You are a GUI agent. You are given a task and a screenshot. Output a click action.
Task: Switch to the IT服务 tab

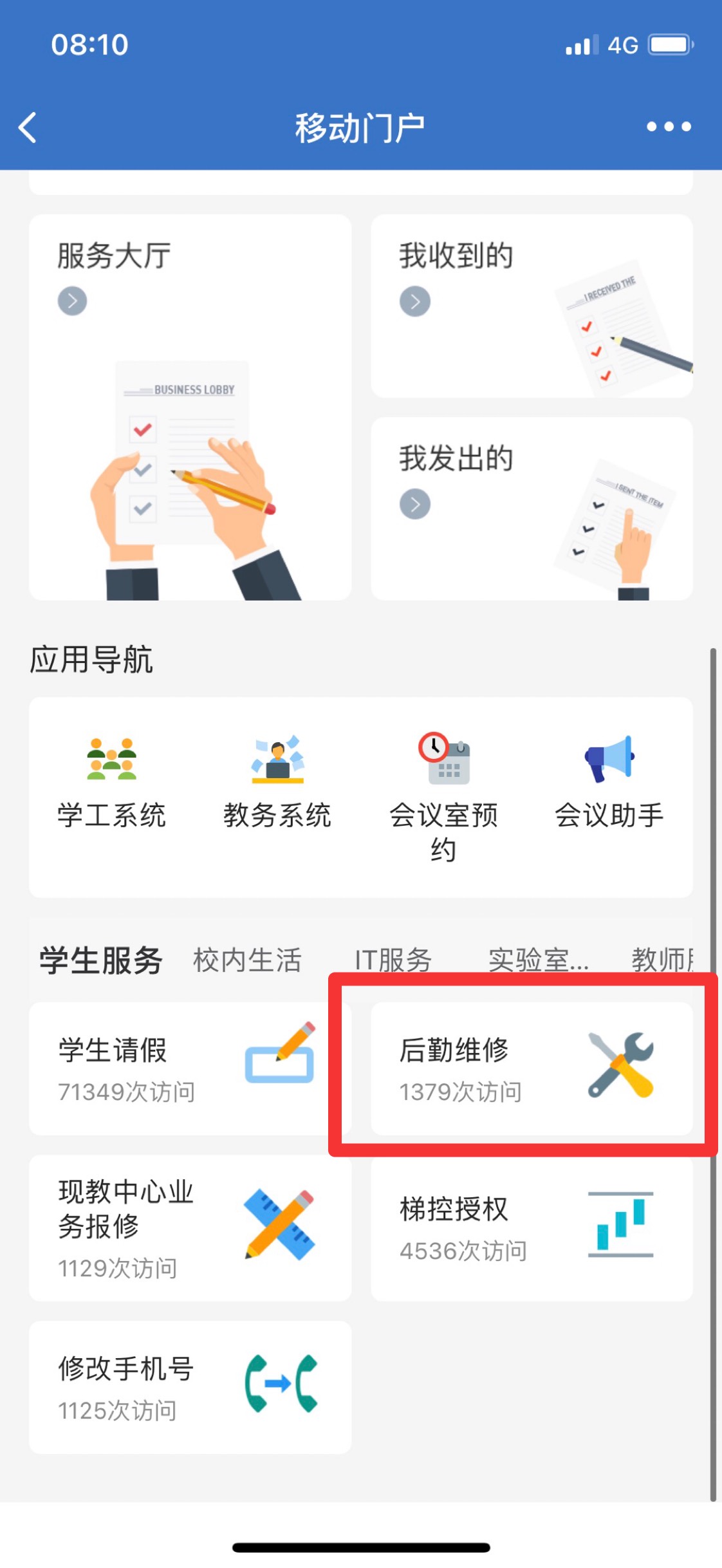393,960
